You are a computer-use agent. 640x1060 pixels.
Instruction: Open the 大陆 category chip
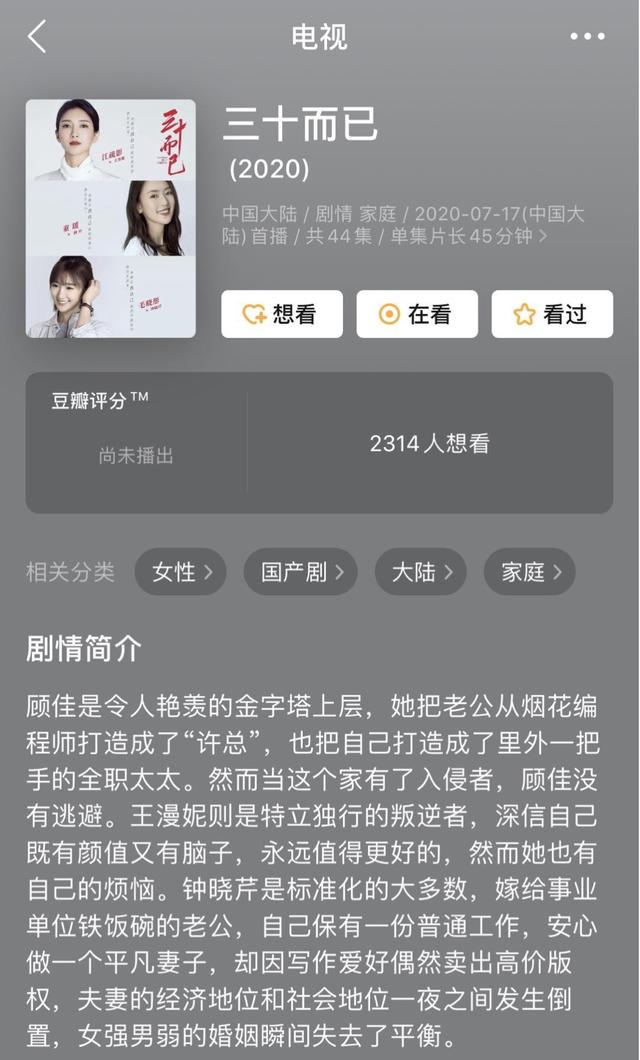click(x=420, y=572)
